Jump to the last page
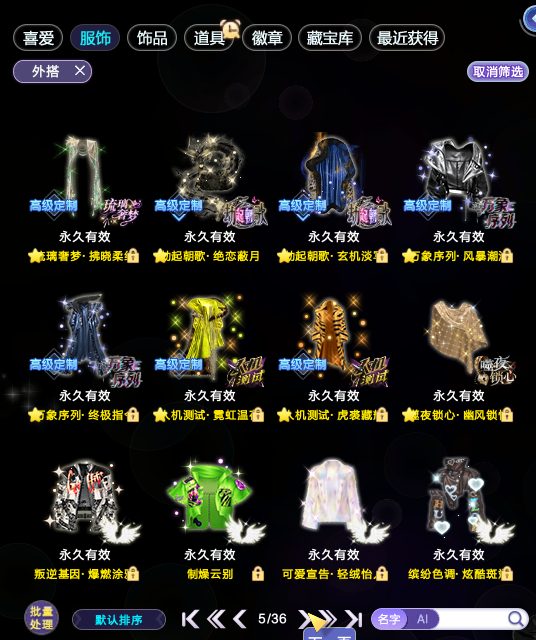The image size is (536, 640). tap(354, 619)
